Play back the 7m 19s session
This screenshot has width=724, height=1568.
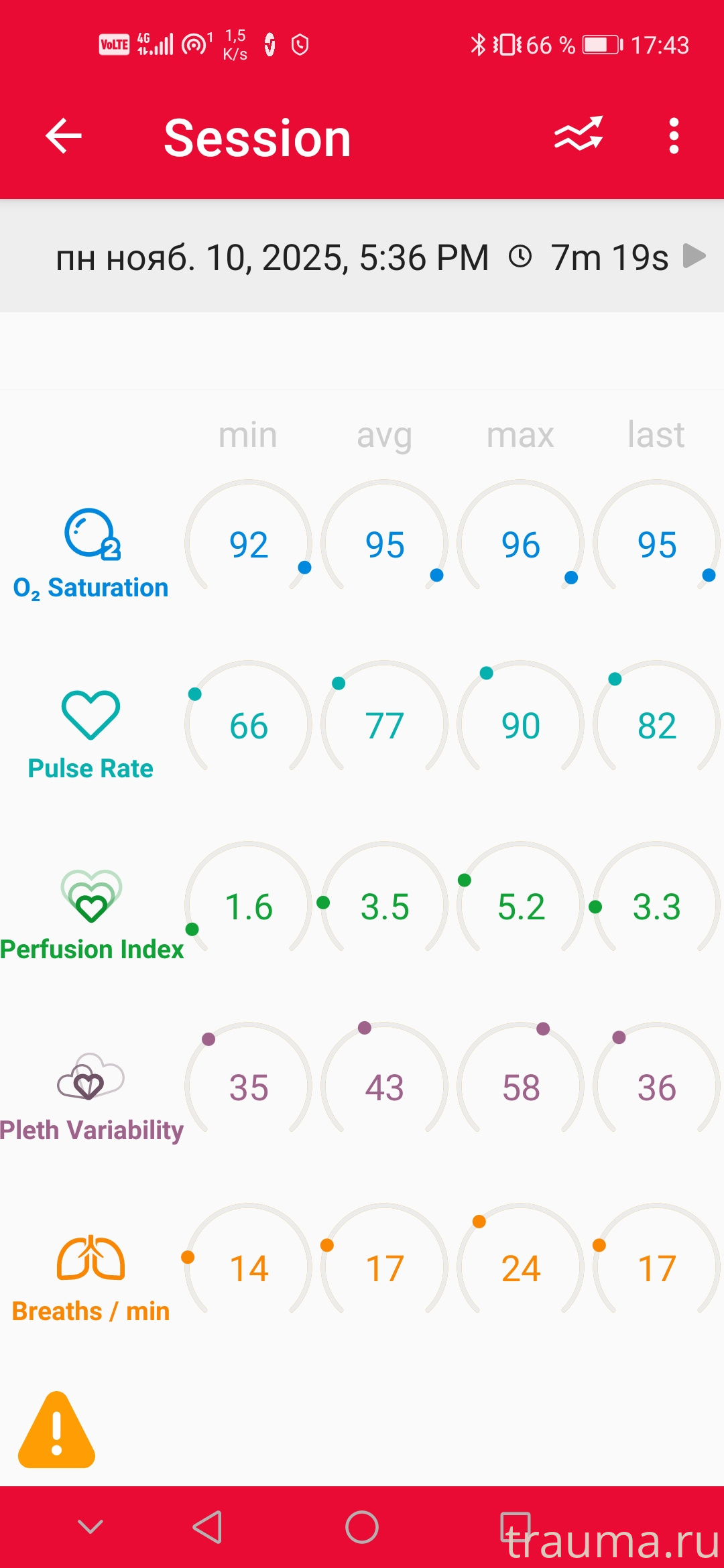click(x=695, y=256)
